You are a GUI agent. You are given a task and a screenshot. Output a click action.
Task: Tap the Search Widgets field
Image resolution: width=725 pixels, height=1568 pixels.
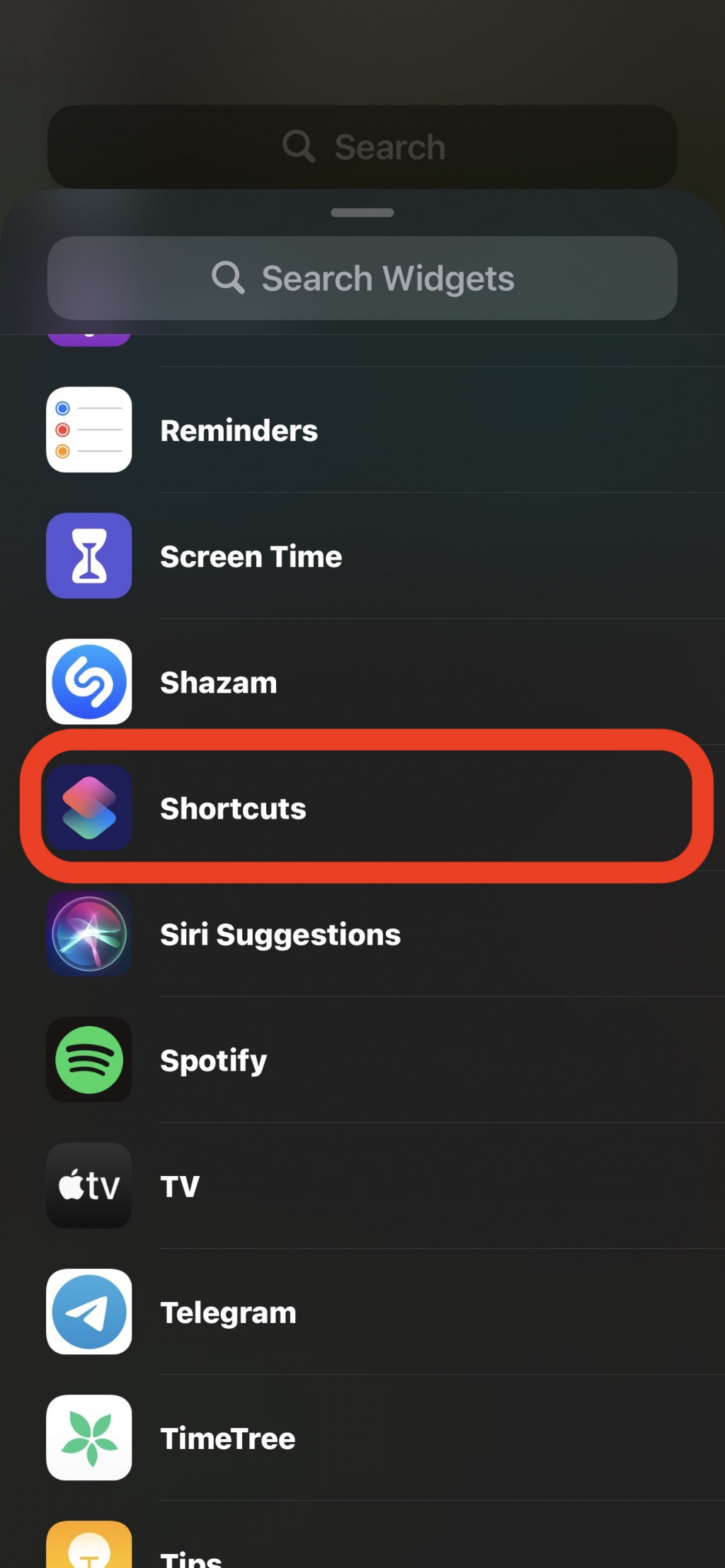pyautogui.click(x=362, y=278)
